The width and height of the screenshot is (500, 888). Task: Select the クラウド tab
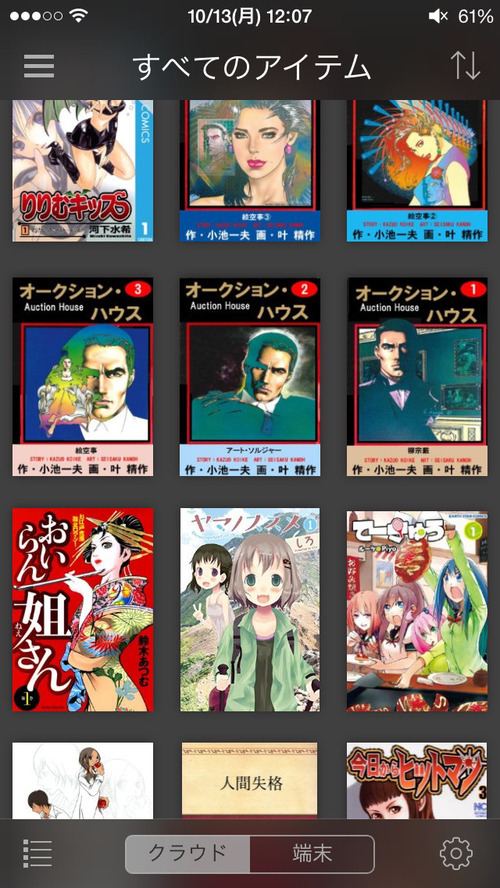pos(187,854)
